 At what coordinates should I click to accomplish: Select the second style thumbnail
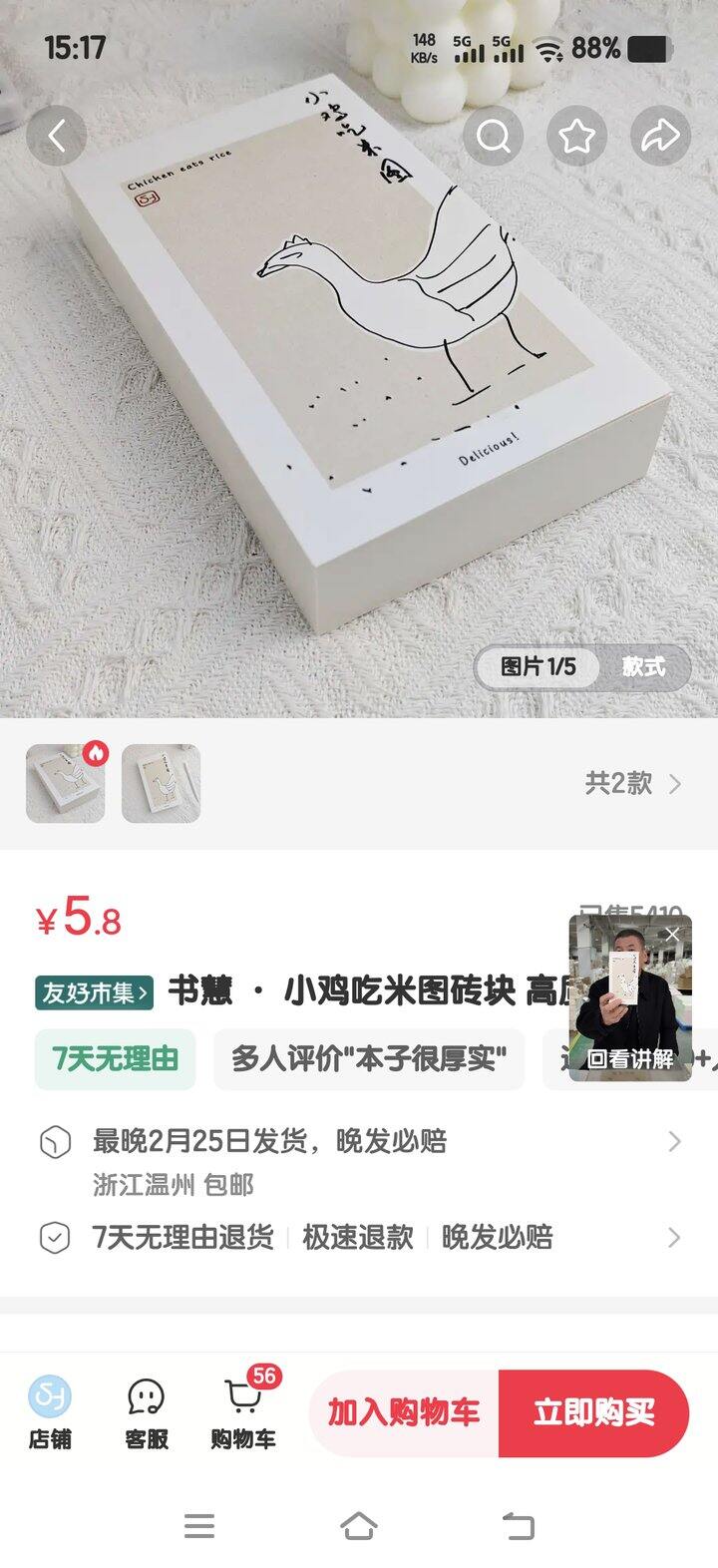pos(161,783)
